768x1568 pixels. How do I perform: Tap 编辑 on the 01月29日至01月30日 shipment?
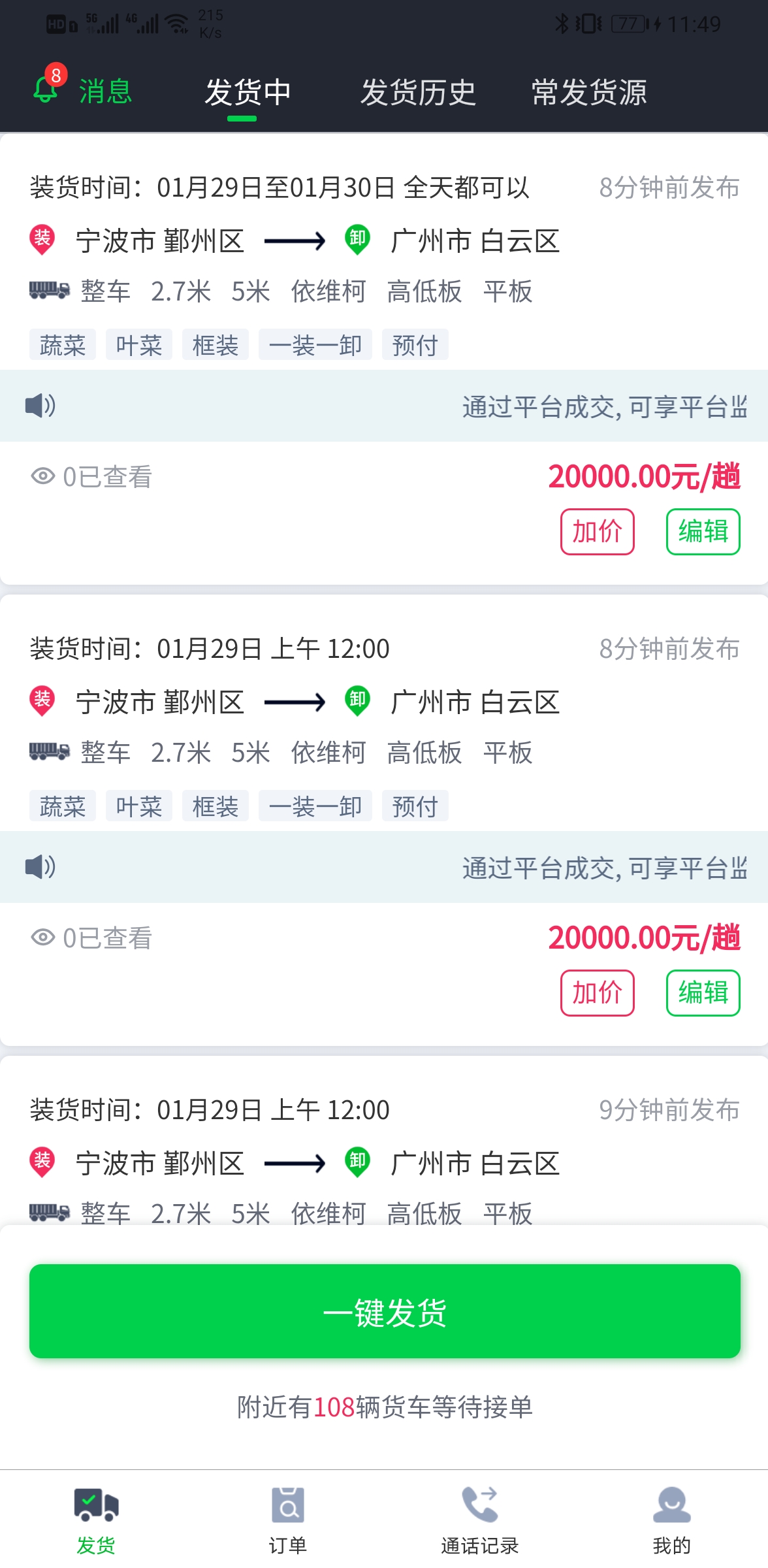tap(703, 532)
